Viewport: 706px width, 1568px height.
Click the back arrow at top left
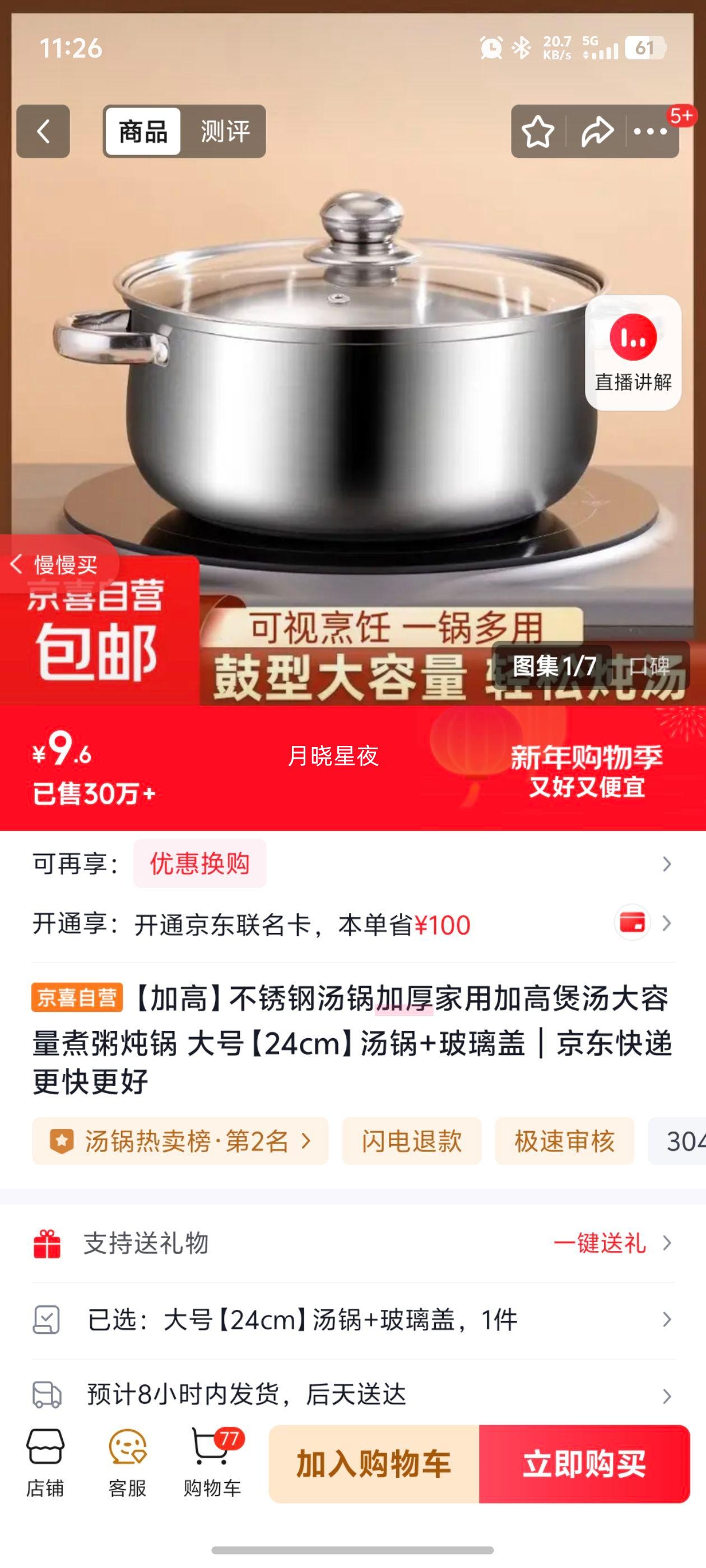click(x=43, y=131)
